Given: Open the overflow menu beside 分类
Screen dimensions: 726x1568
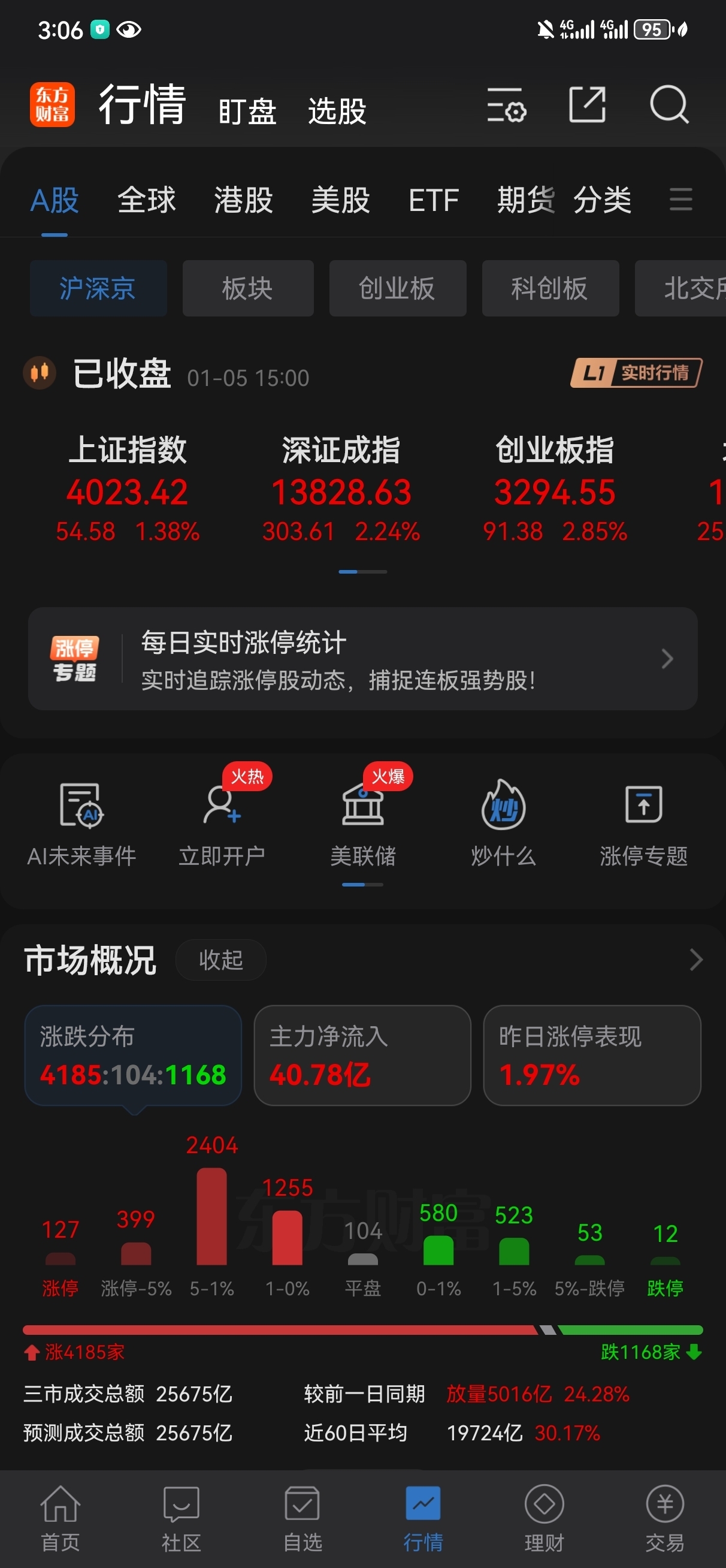Looking at the screenshot, I should (x=680, y=201).
